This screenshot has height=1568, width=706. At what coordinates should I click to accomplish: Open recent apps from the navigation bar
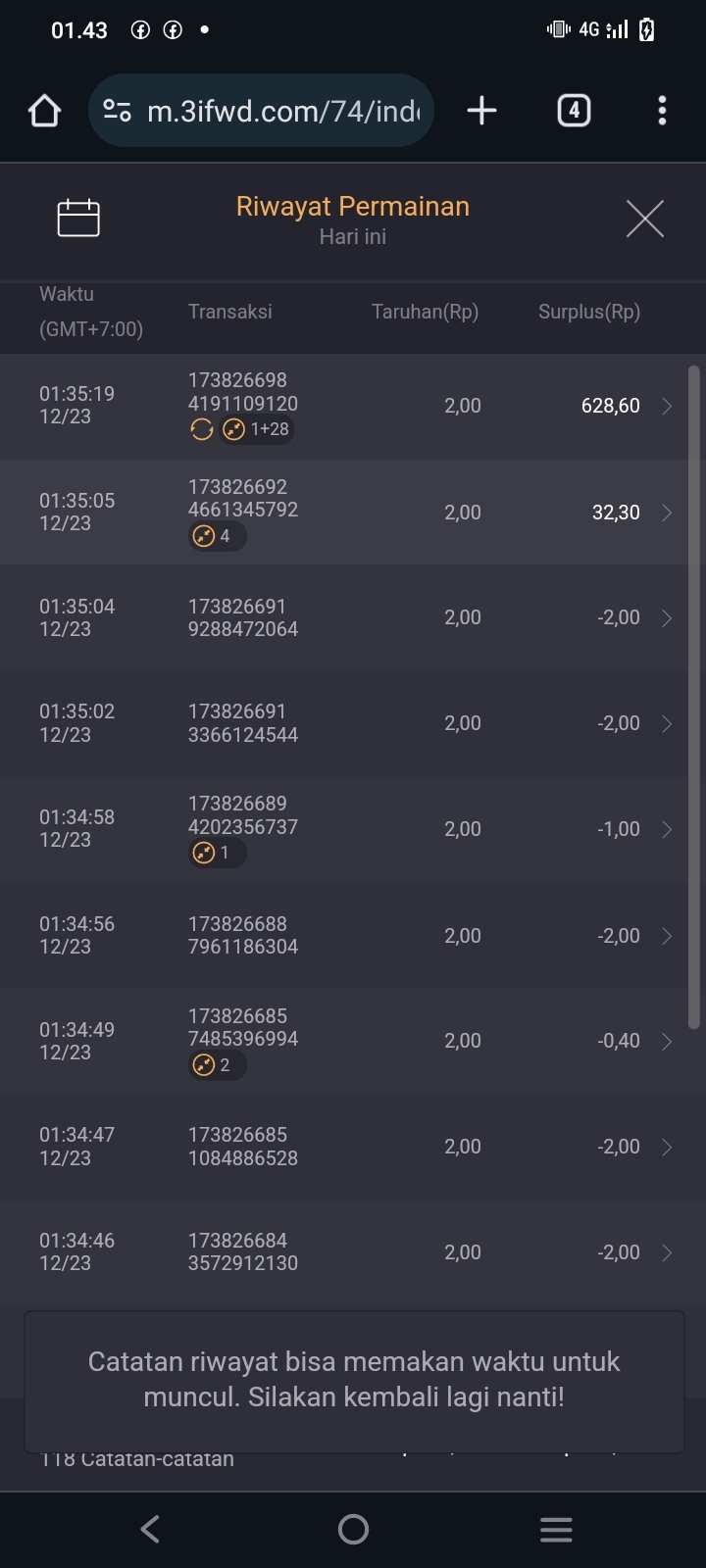point(556,1529)
